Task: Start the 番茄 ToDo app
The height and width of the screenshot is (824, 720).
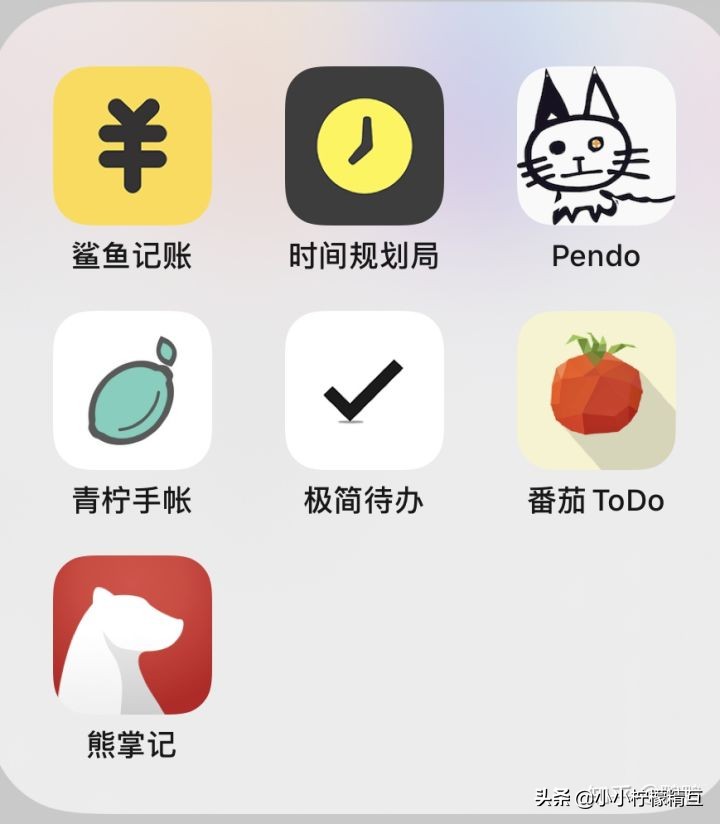Action: 596,390
